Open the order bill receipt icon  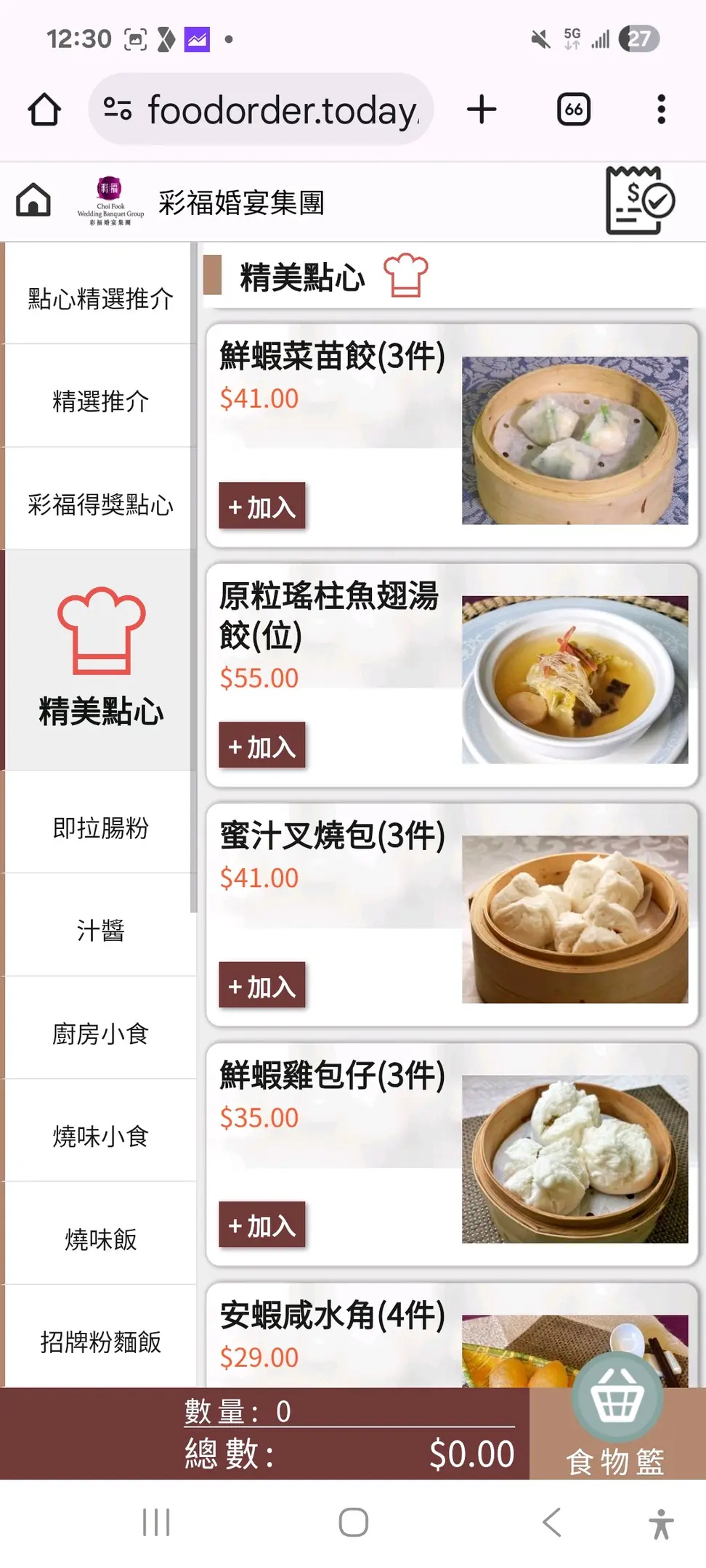click(639, 201)
